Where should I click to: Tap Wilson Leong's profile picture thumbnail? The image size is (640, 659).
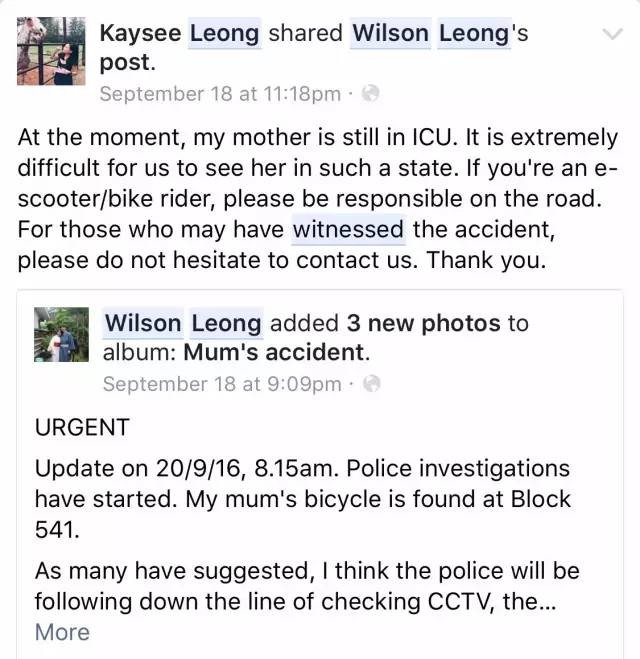point(57,334)
